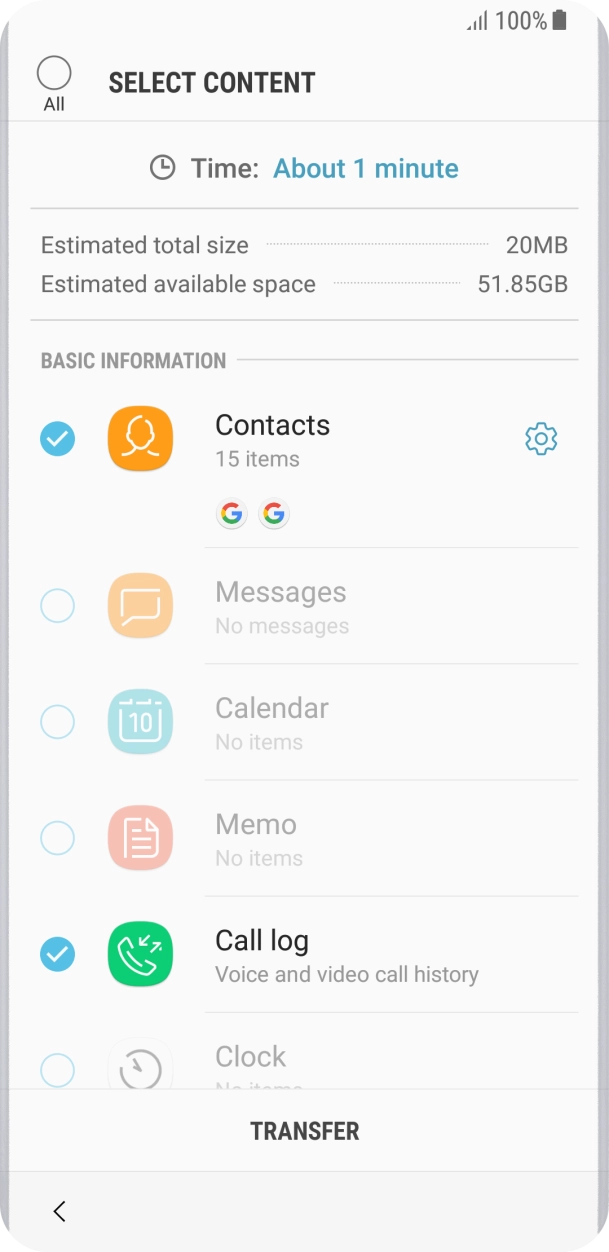Tick the Calendar checkbox
The width and height of the screenshot is (609, 1252).
tap(57, 722)
